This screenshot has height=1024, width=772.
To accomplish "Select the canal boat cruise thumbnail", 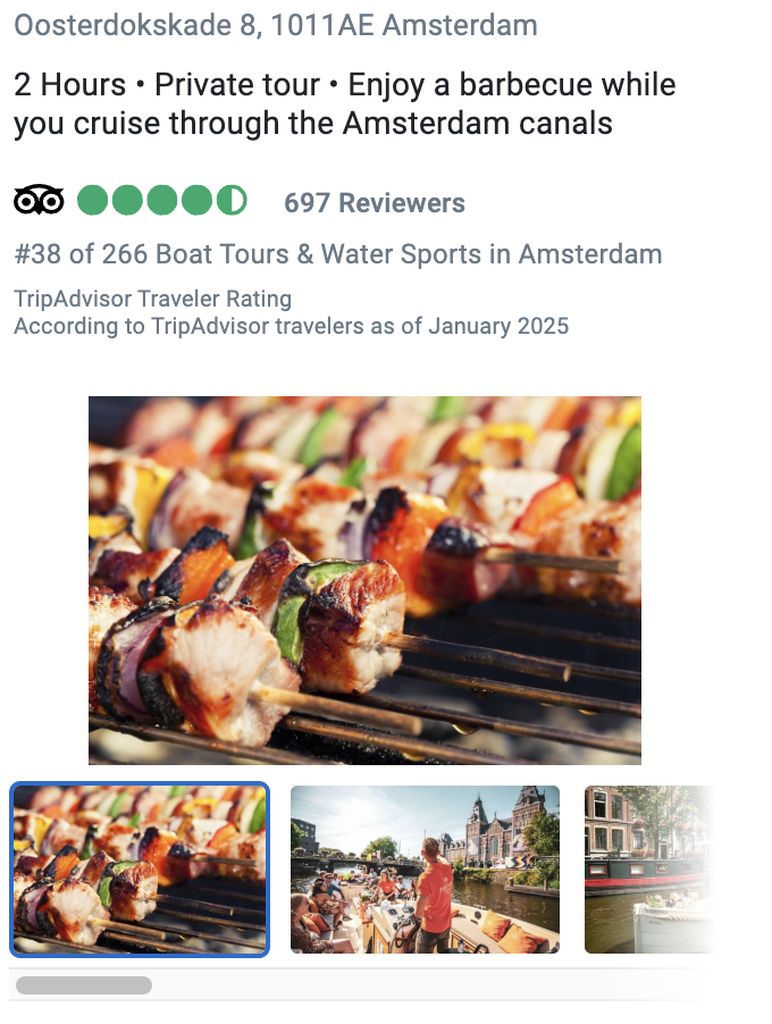I will (x=425, y=869).
